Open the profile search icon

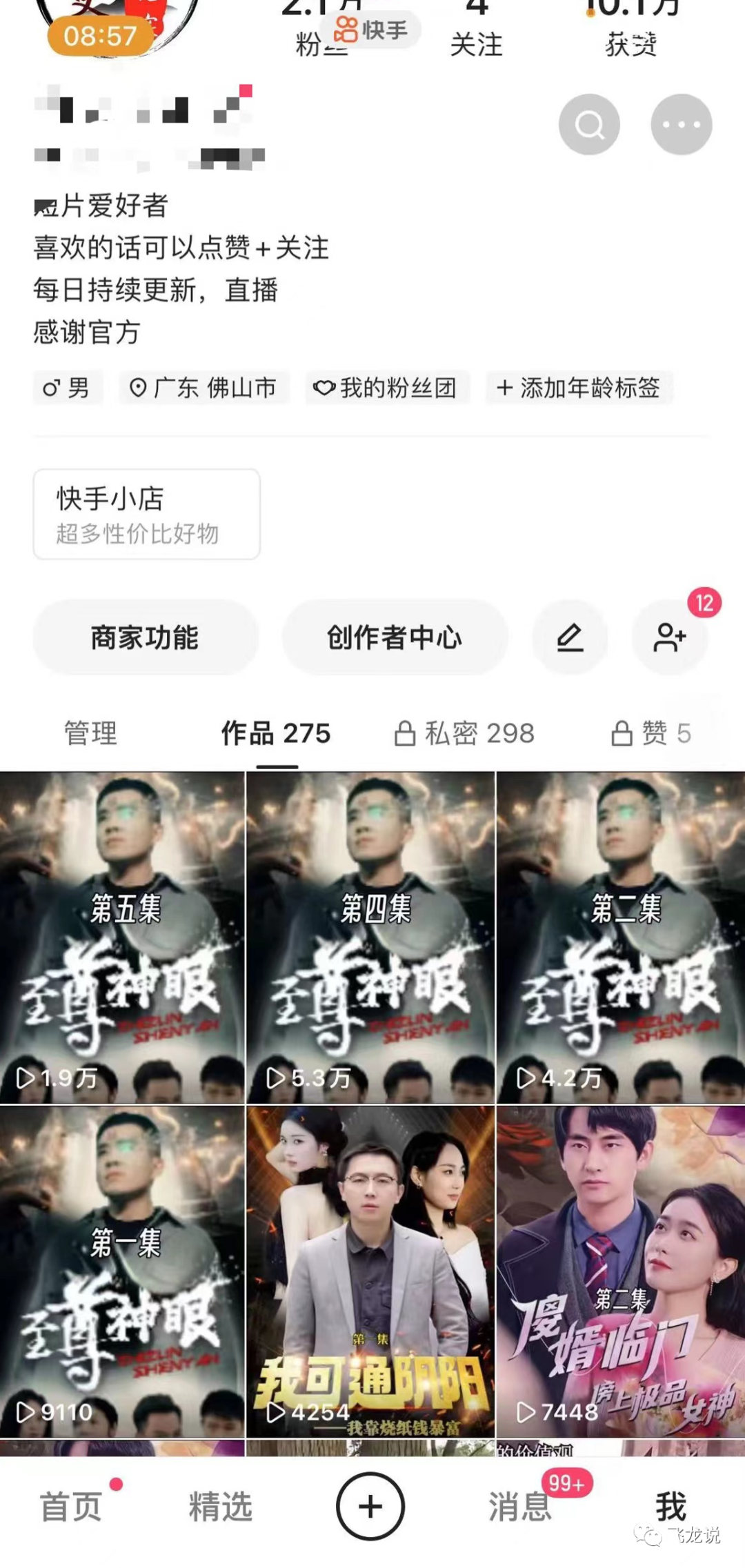point(589,125)
